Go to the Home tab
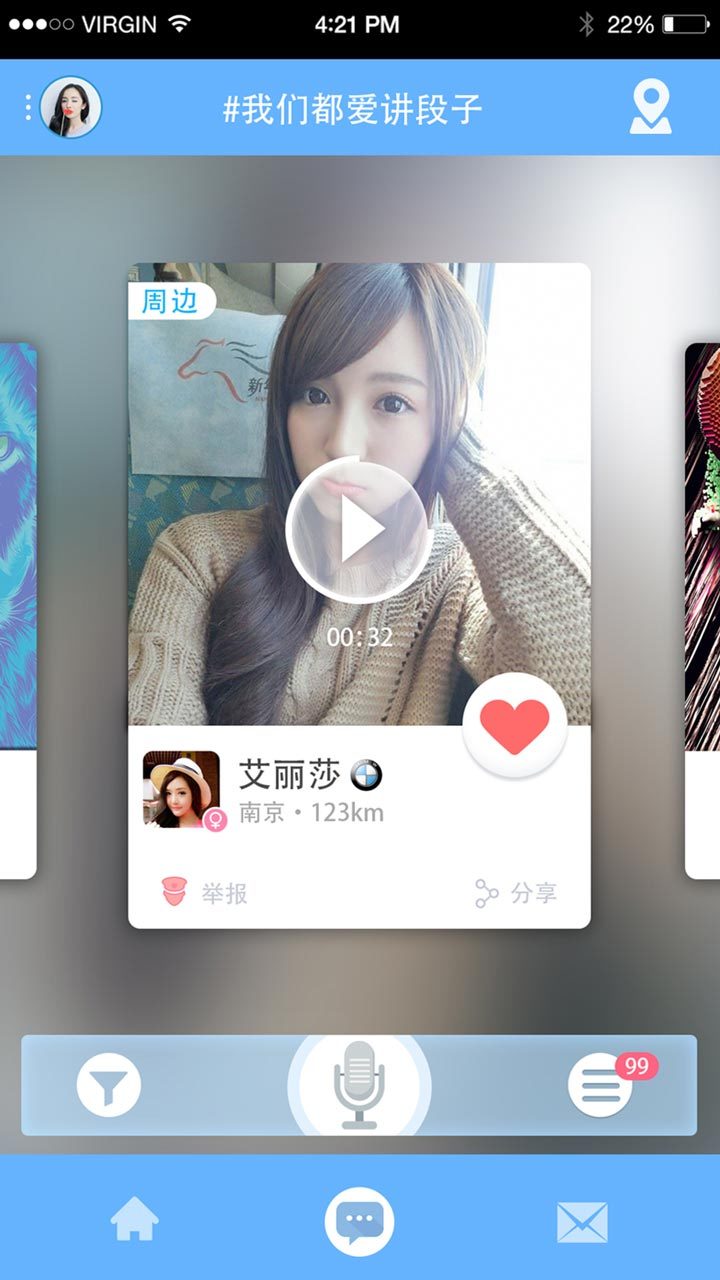720x1280 pixels. click(135, 1220)
